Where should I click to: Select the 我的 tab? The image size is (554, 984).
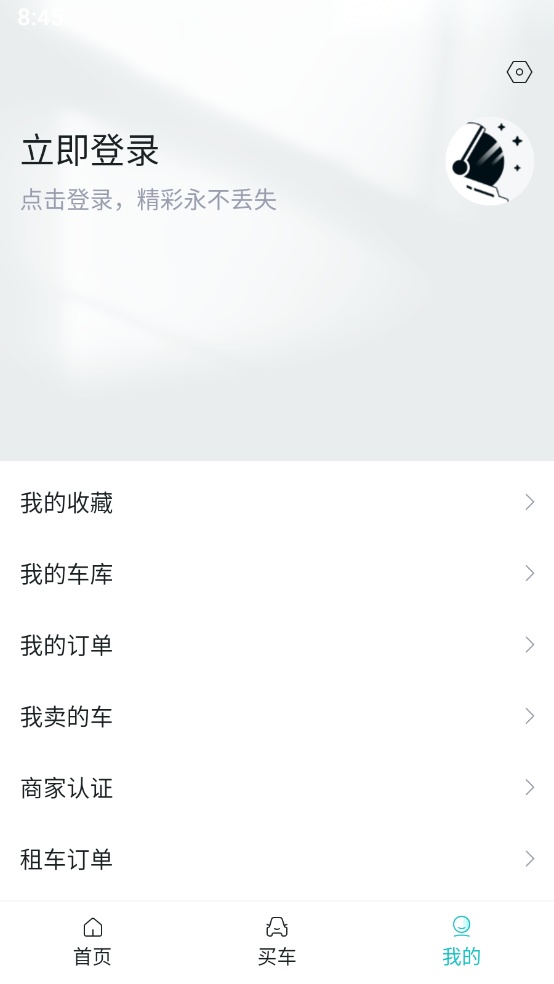[461, 942]
